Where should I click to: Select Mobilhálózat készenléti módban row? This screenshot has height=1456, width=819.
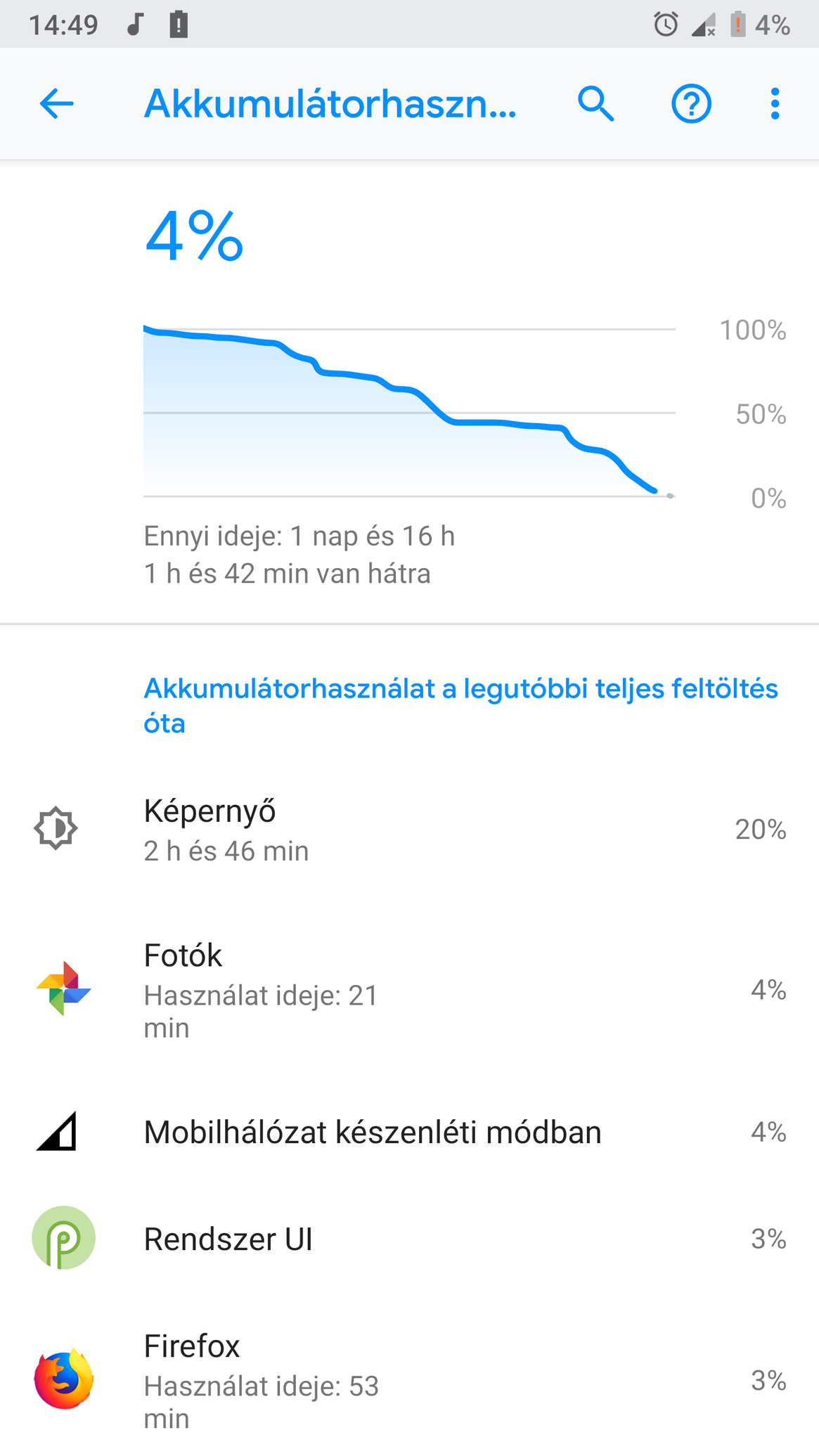409,1132
